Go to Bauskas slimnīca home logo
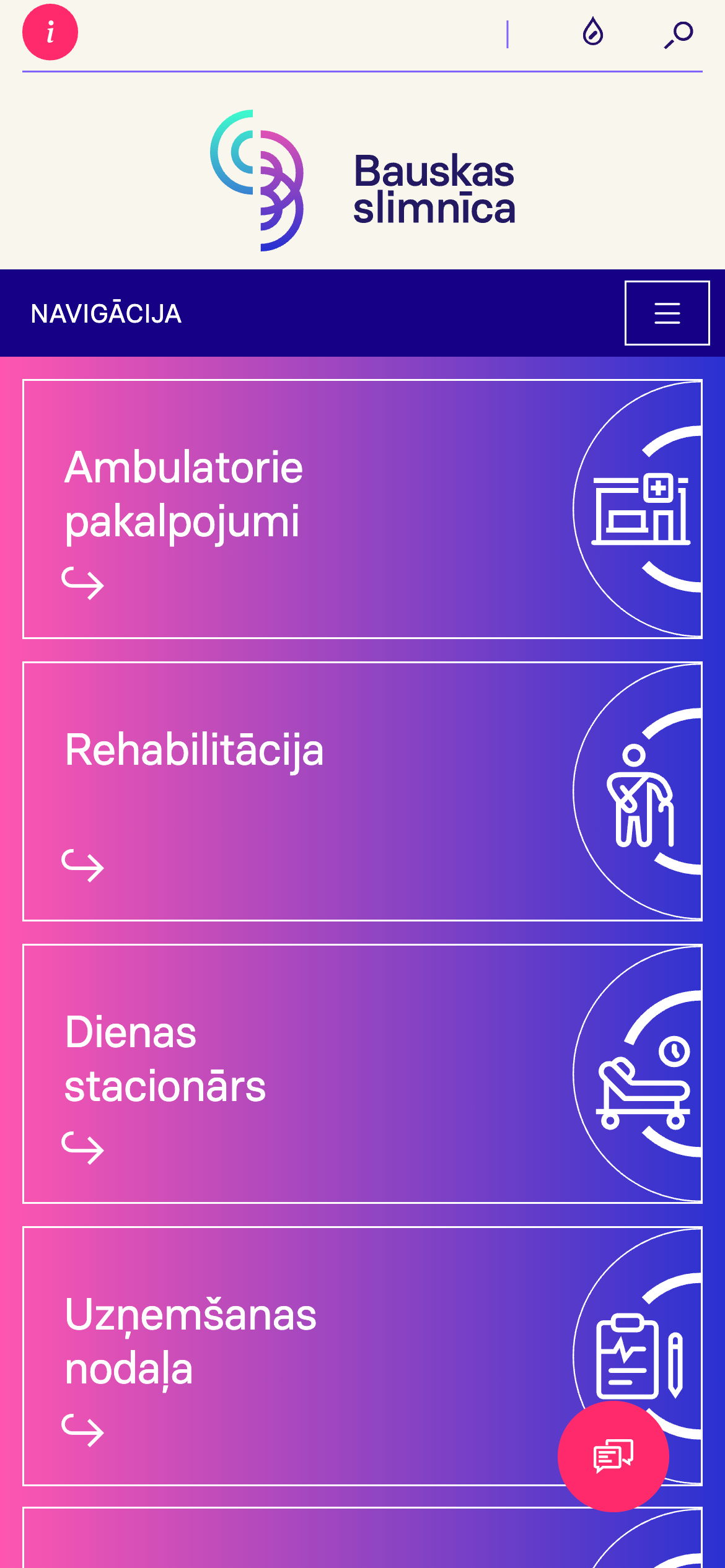Image resolution: width=725 pixels, height=1568 pixels. pos(362,180)
